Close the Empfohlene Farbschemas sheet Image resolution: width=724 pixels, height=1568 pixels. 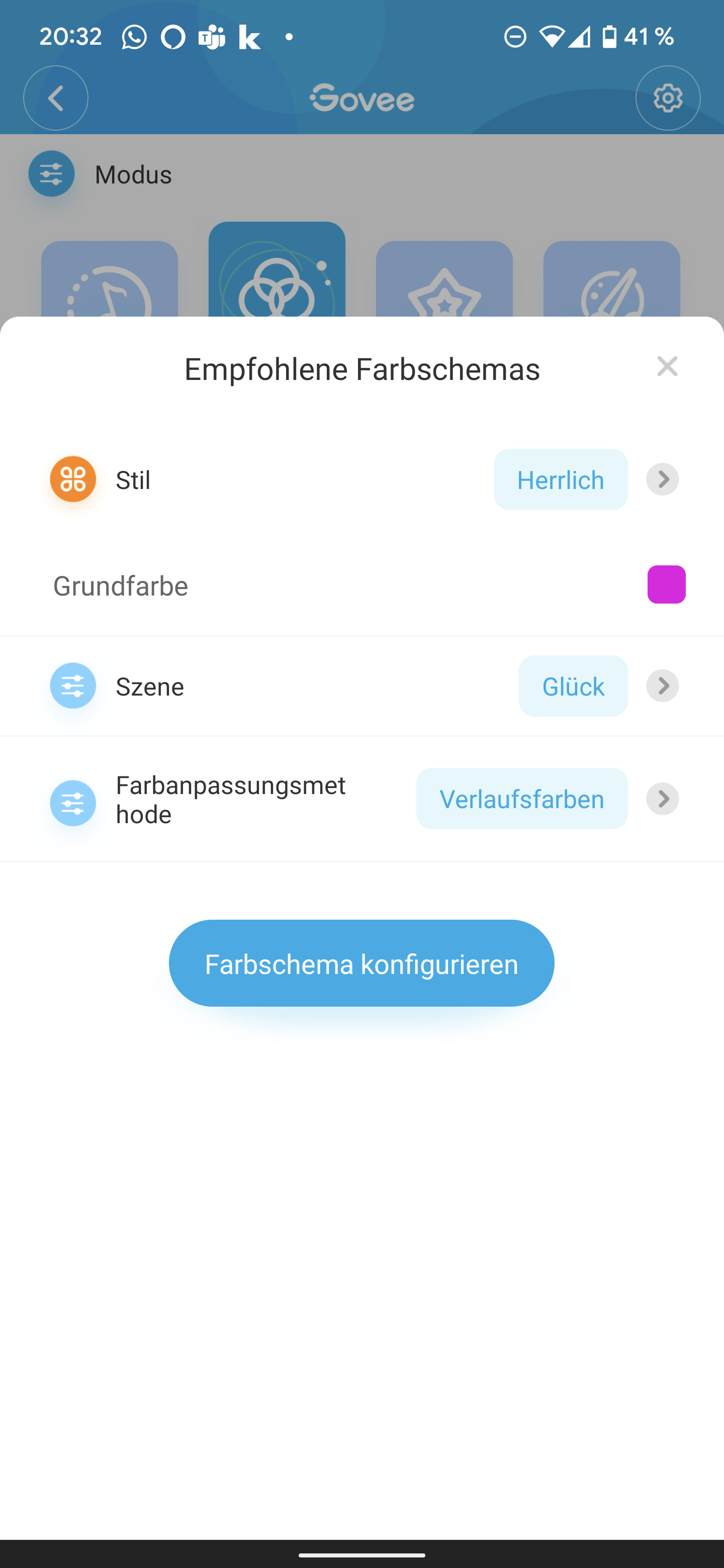click(x=667, y=366)
